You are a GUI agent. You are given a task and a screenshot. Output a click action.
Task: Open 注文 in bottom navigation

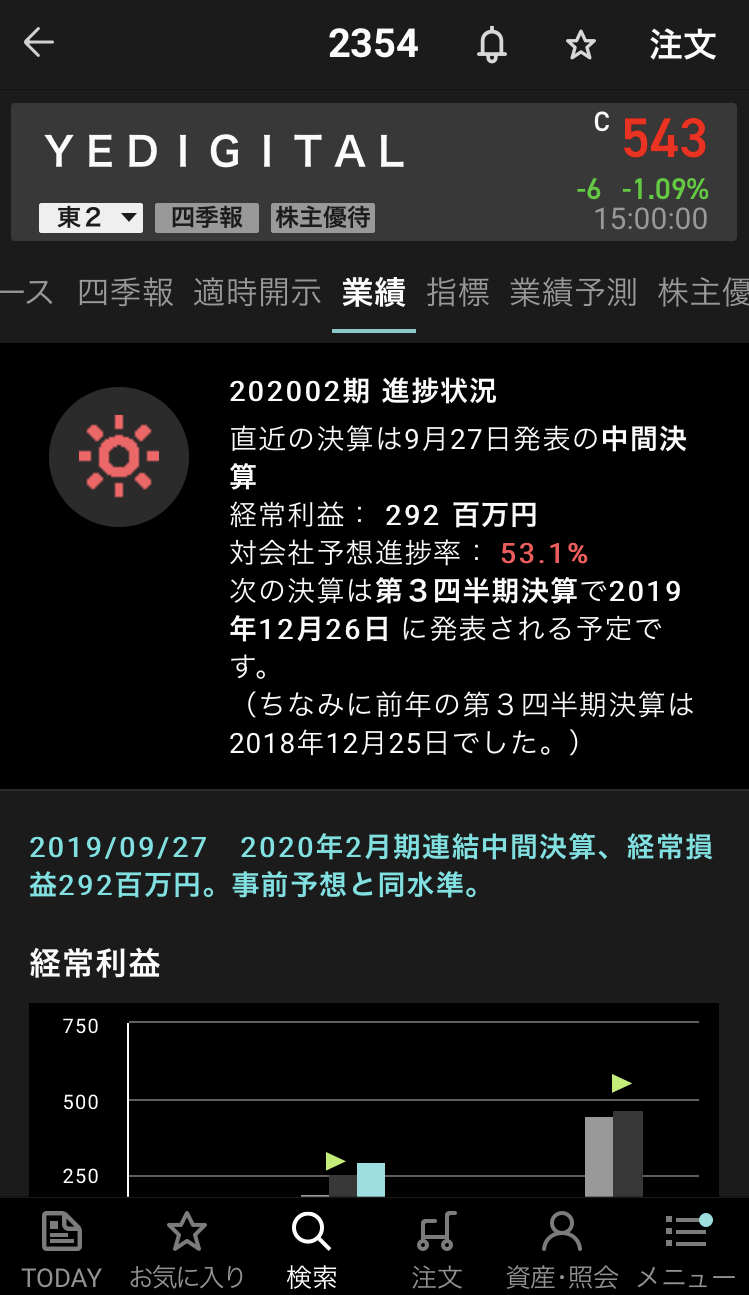[437, 1249]
